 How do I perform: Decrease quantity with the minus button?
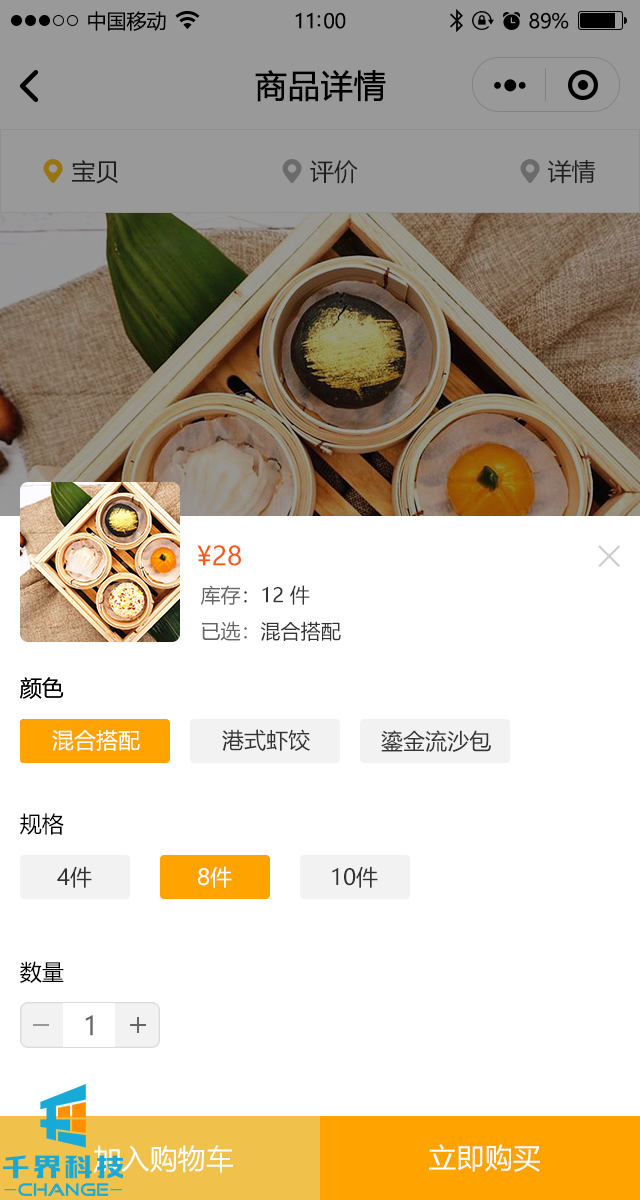tap(42, 1025)
